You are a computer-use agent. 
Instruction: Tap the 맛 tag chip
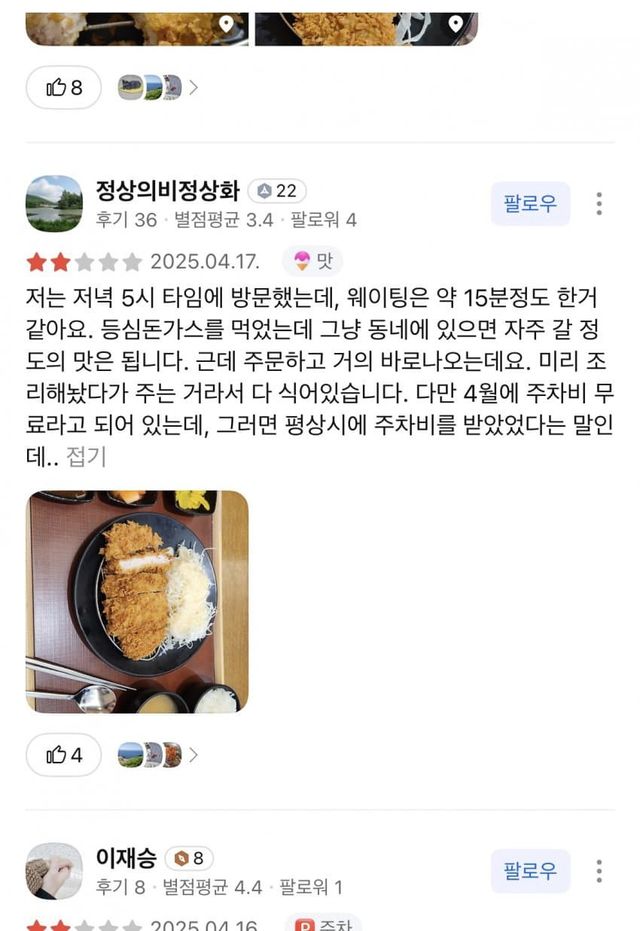(x=311, y=262)
